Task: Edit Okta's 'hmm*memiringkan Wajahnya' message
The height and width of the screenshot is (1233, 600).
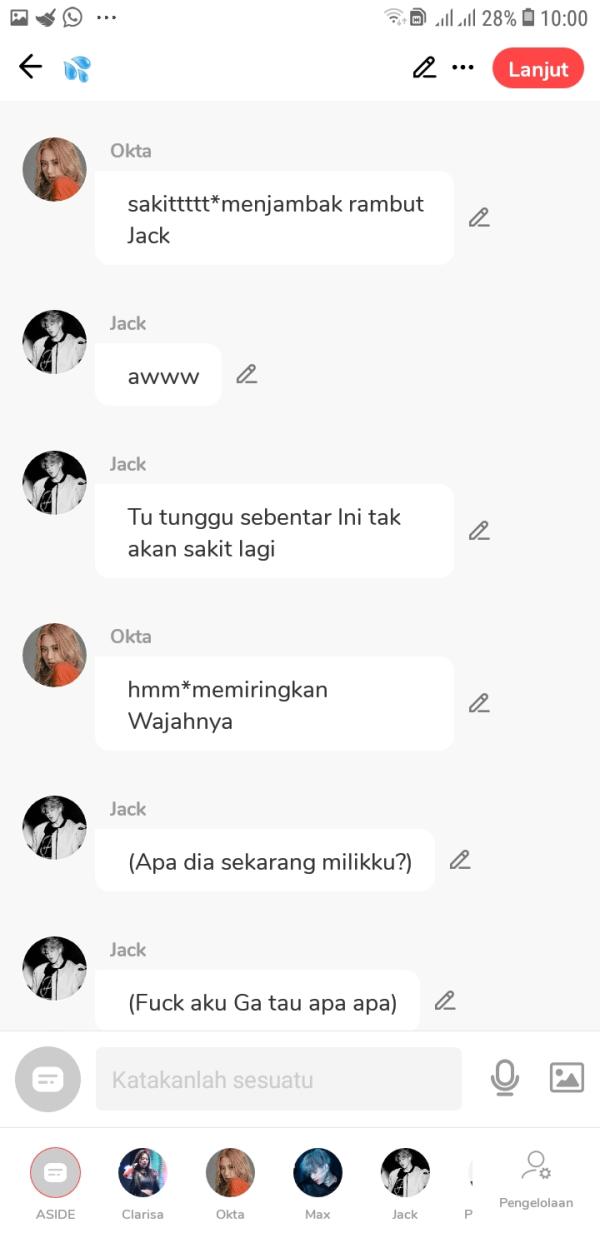Action: click(x=479, y=703)
